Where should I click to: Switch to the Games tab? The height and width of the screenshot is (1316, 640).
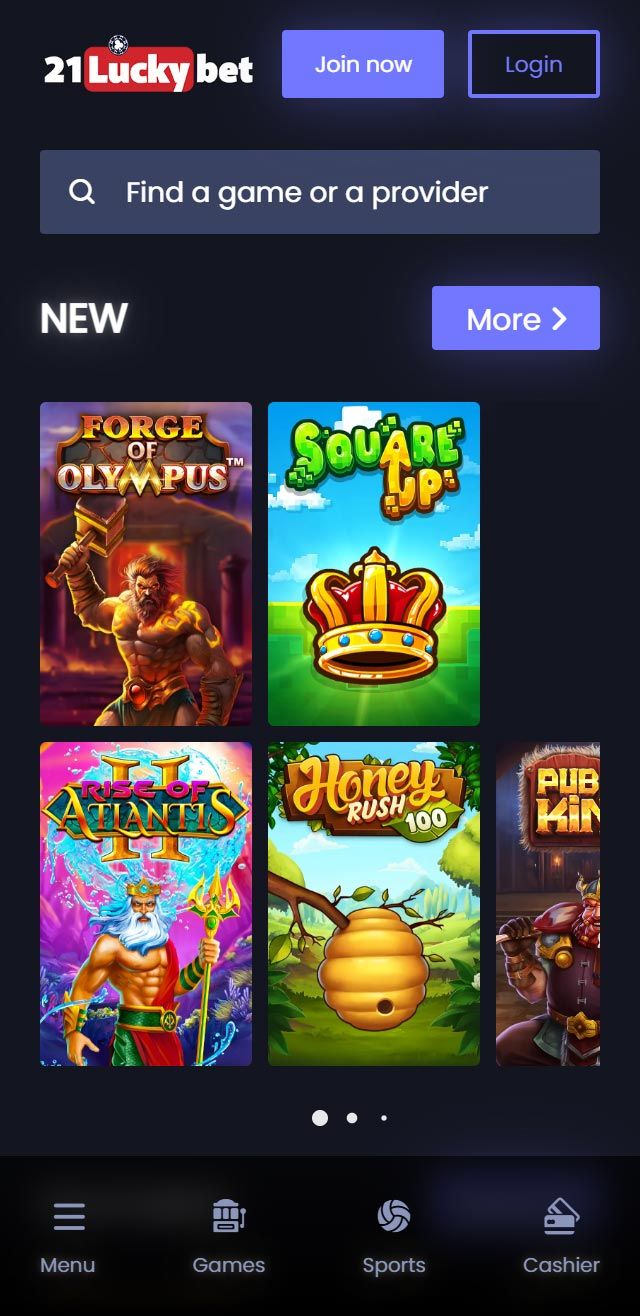coord(229,1237)
